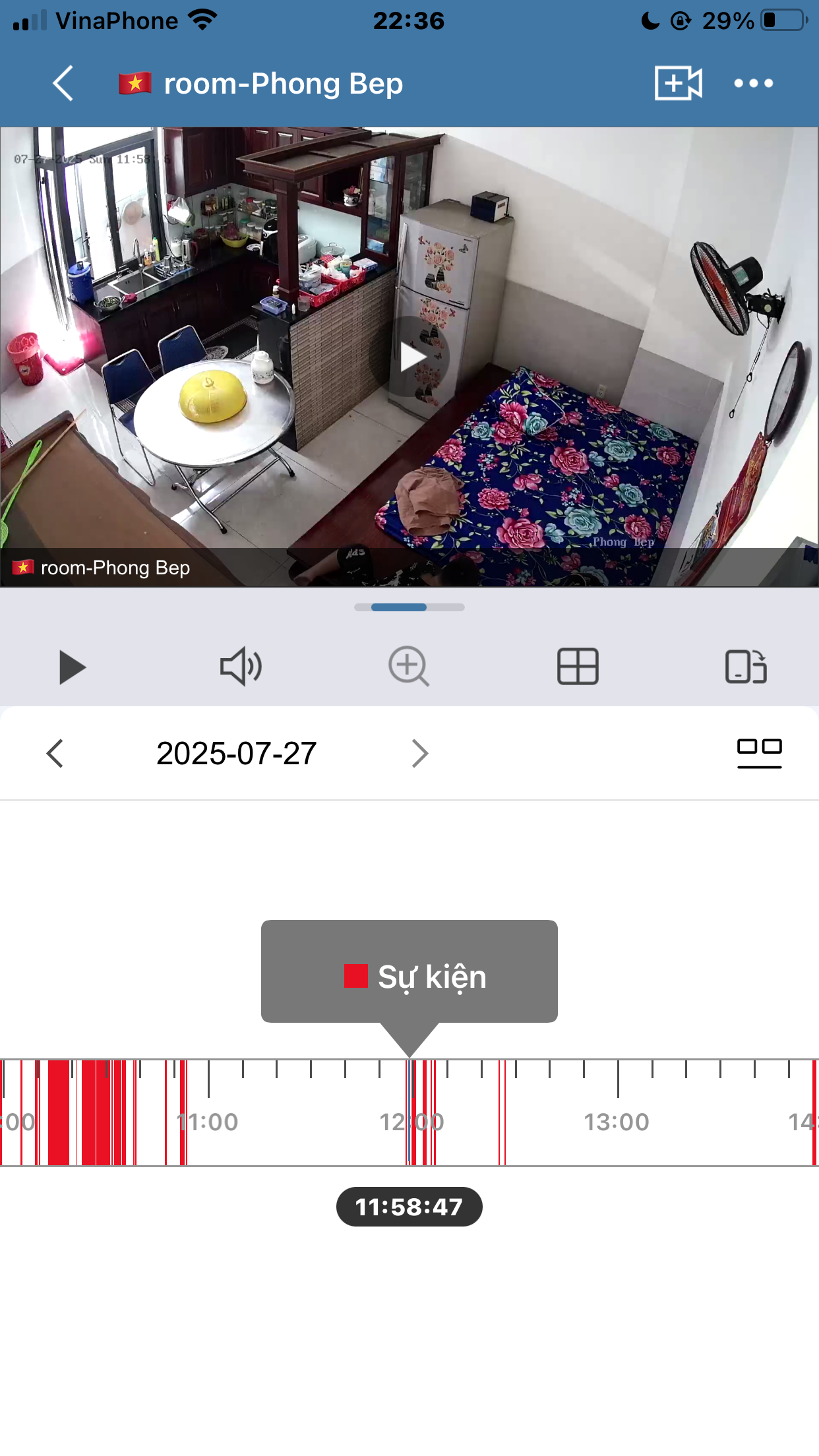
Task: Open the date picker for 2025-07-27
Action: point(237,753)
